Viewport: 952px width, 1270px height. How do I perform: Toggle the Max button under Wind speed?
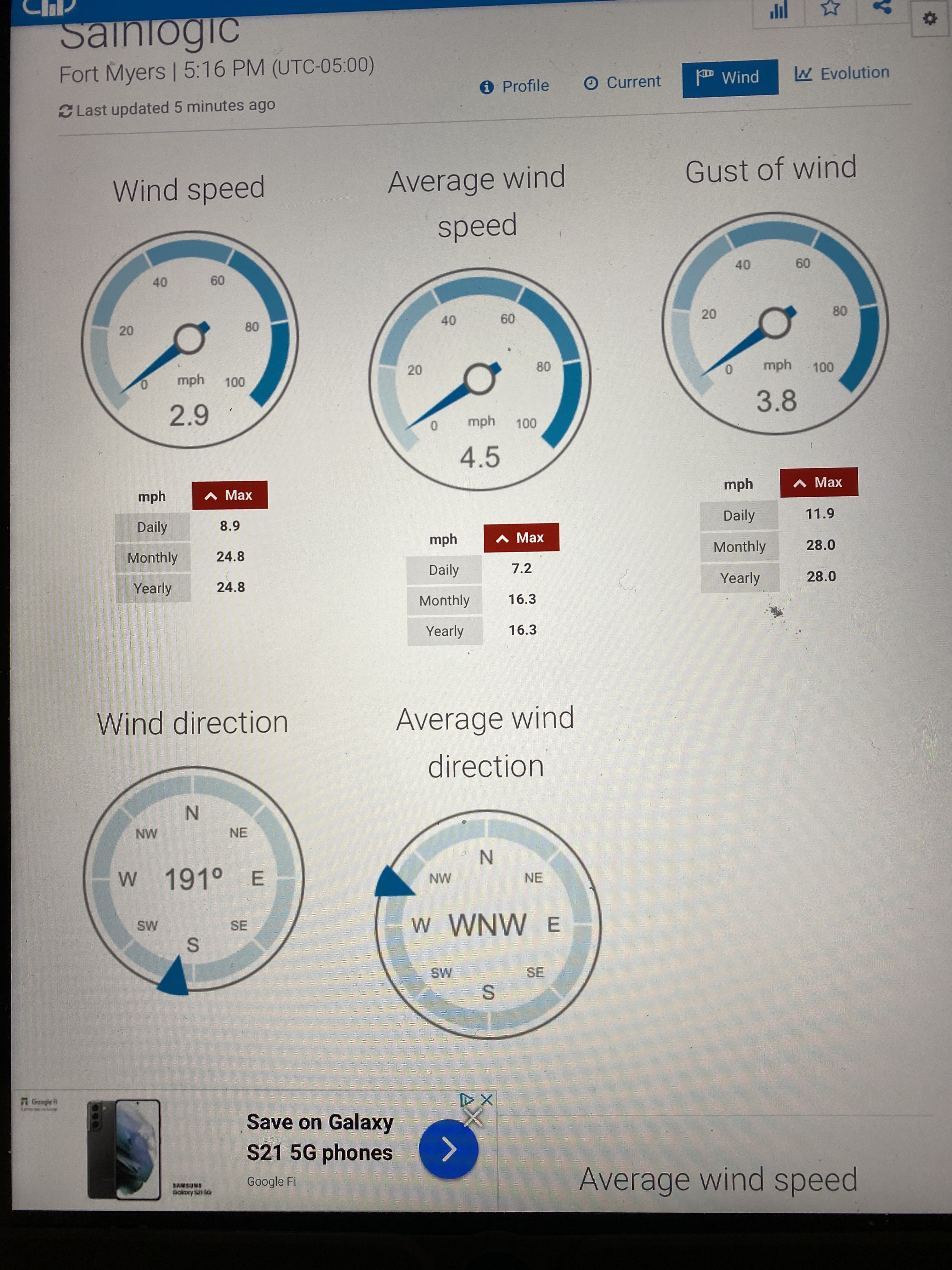[229, 495]
